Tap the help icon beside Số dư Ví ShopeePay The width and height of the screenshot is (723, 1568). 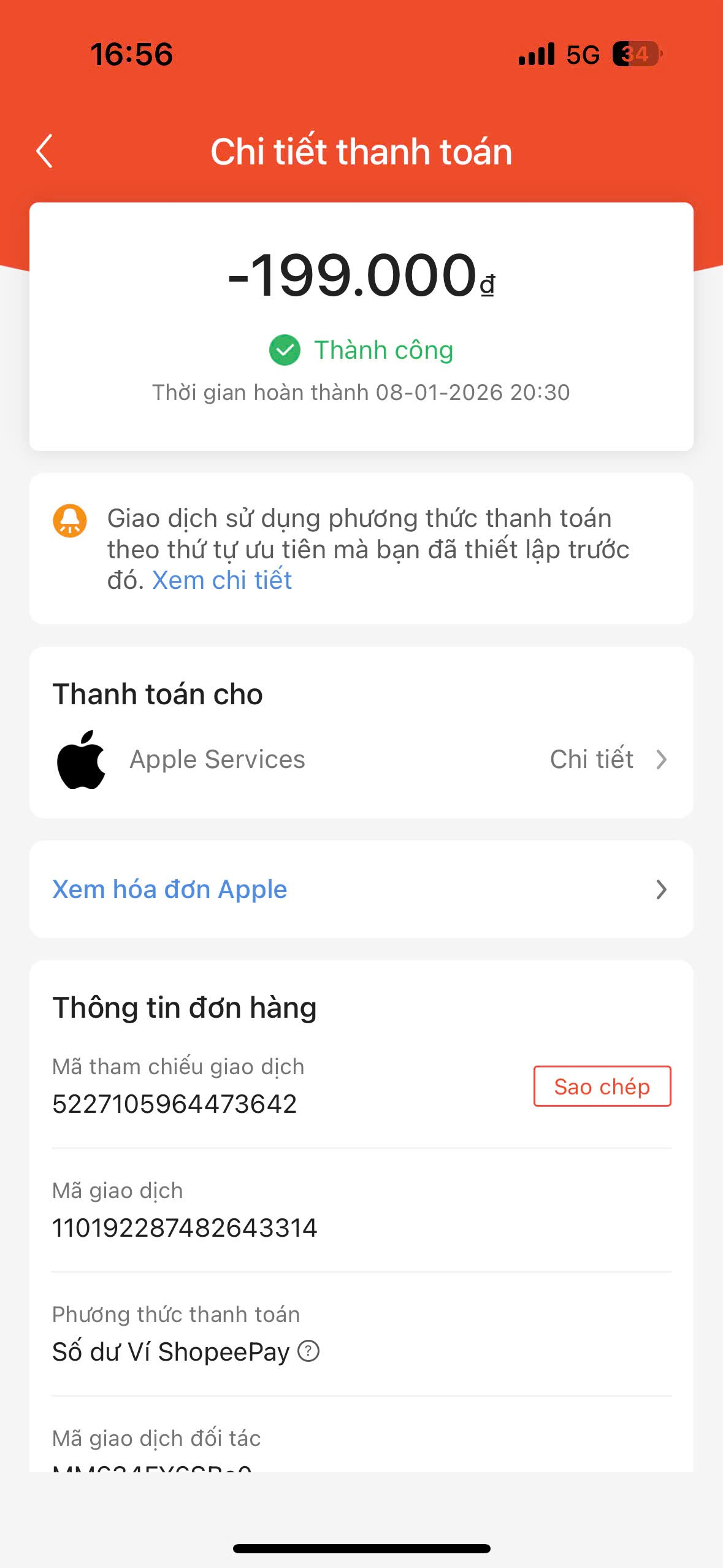point(308,1351)
